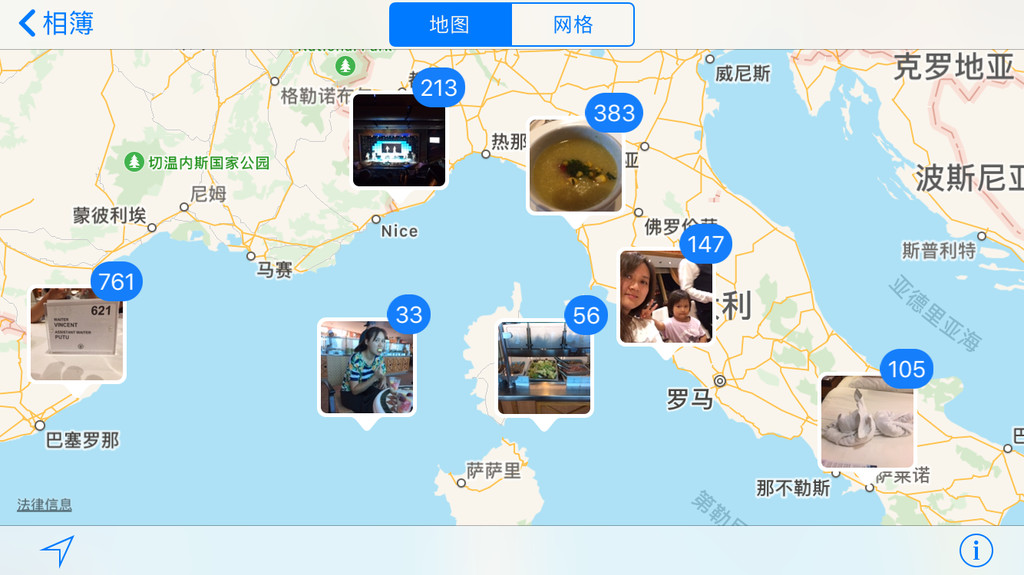
Task: Switch to the 网格 view
Action: (x=573, y=25)
